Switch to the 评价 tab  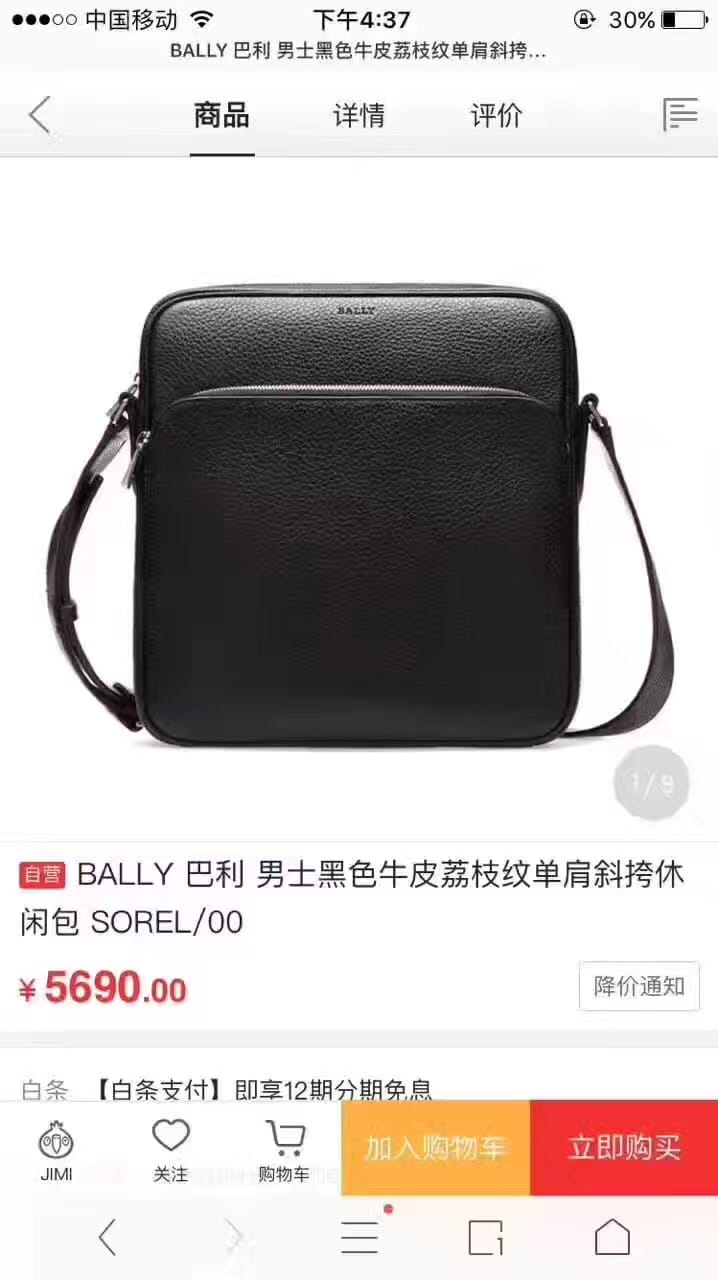(x=496, y=115)
